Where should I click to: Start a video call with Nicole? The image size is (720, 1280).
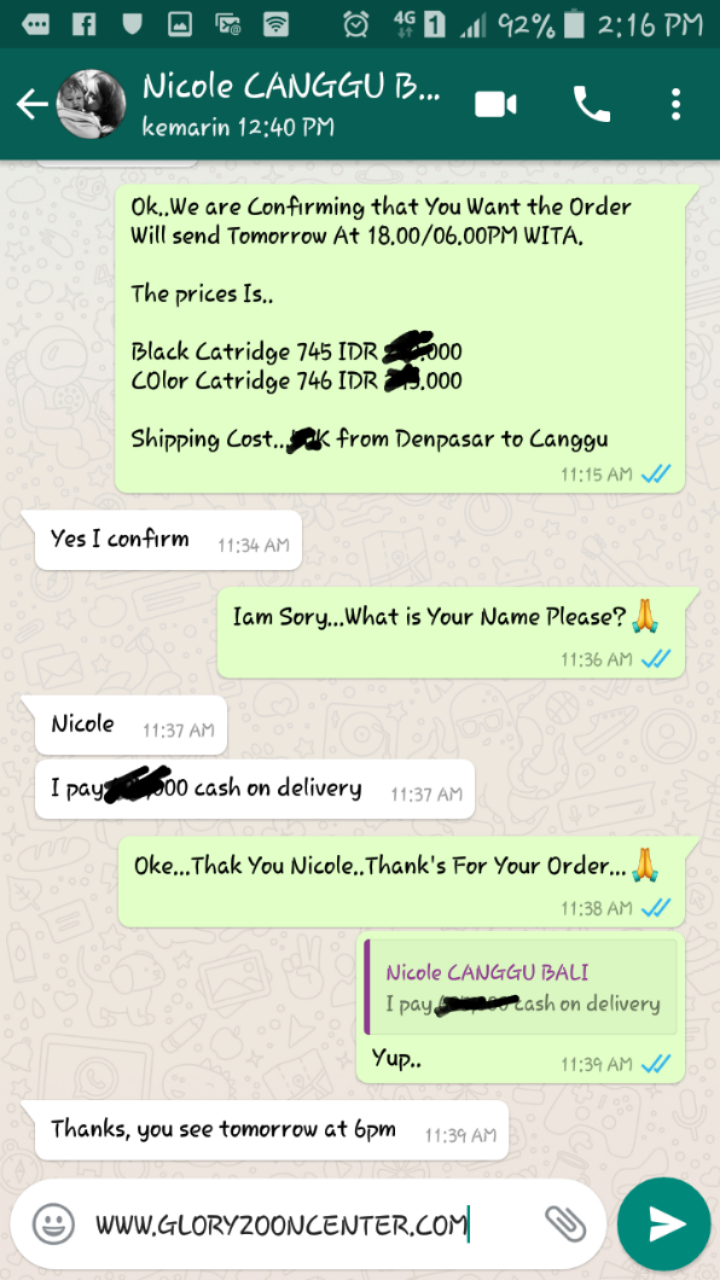496,104
